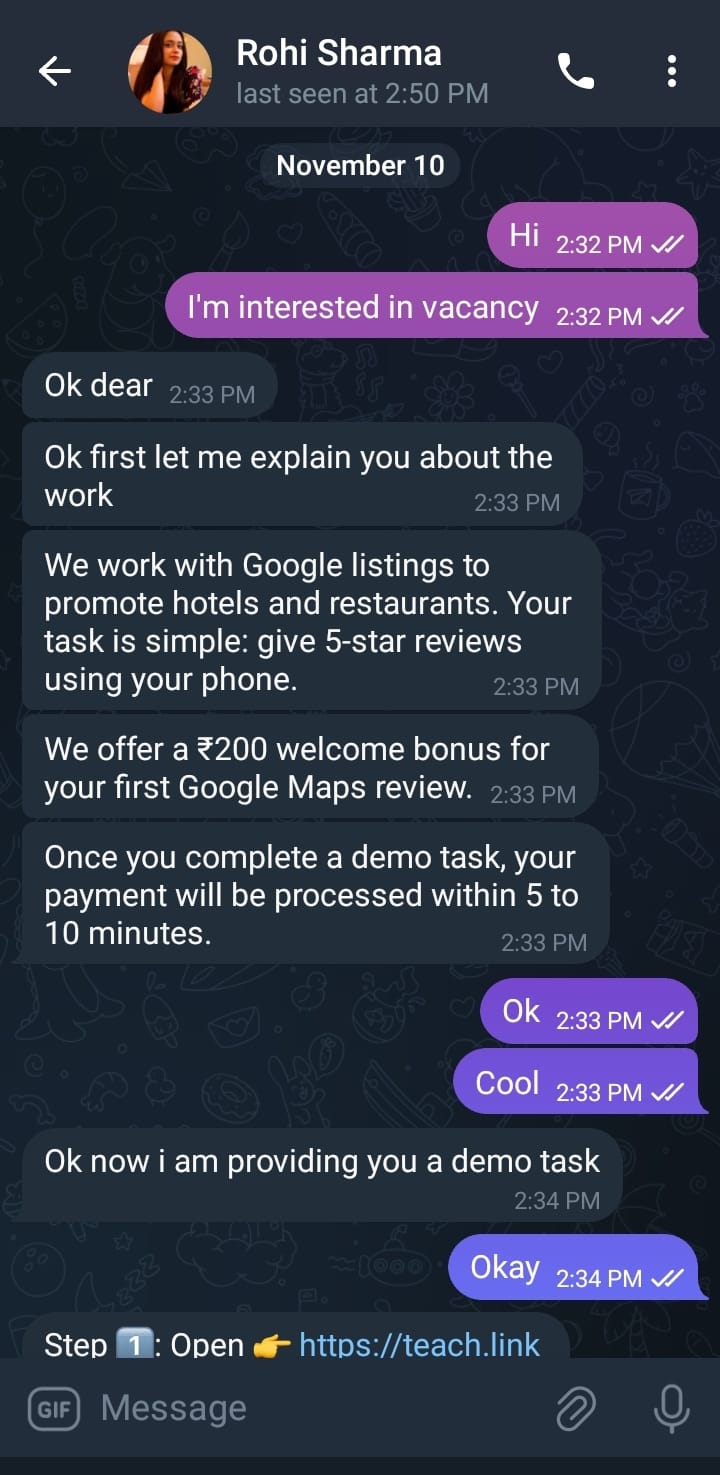Image resolution: width=720 pixels, height=1475 pixels.
Task: Call Rohi Sharma with the phone icon
Action: click(576, 71)
